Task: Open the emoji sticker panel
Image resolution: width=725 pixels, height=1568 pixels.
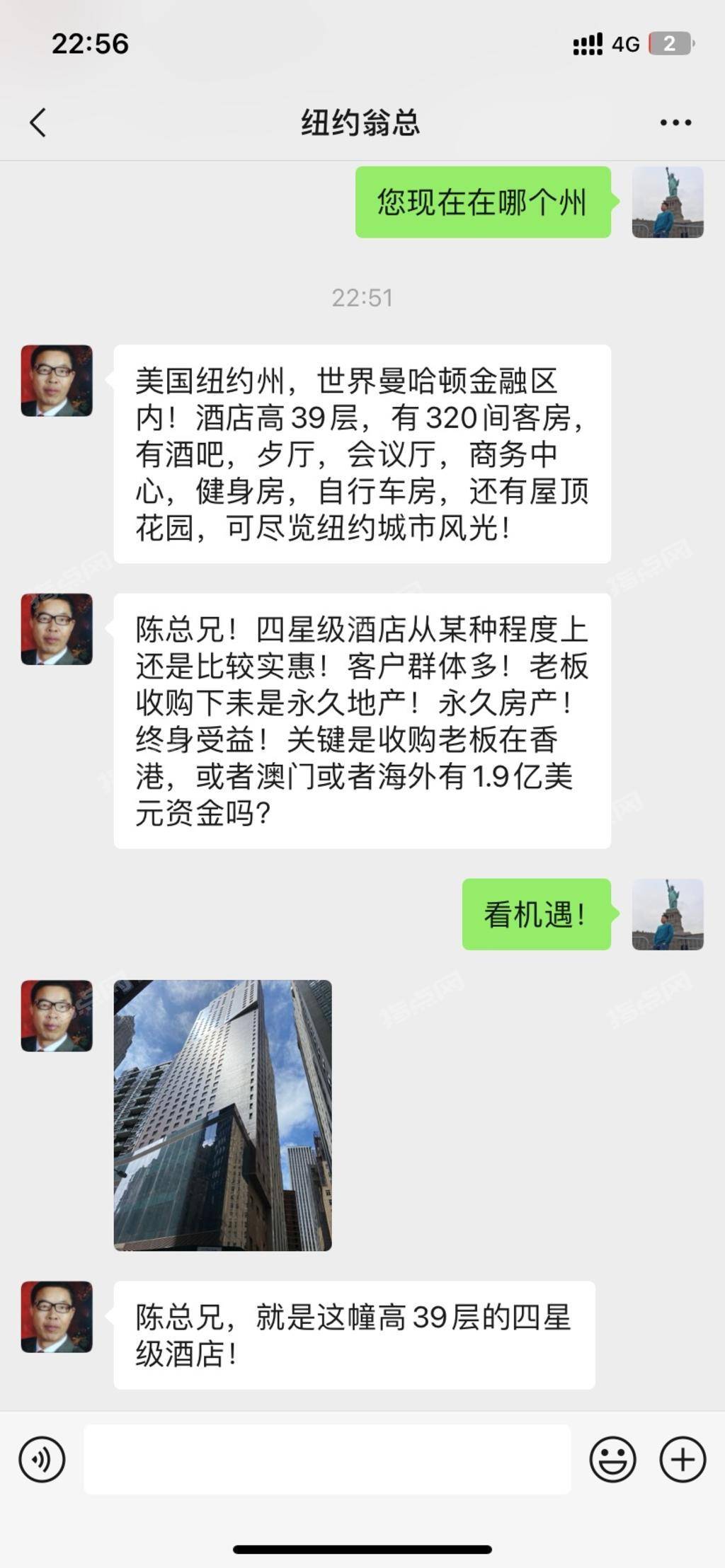Action: 612,1460
